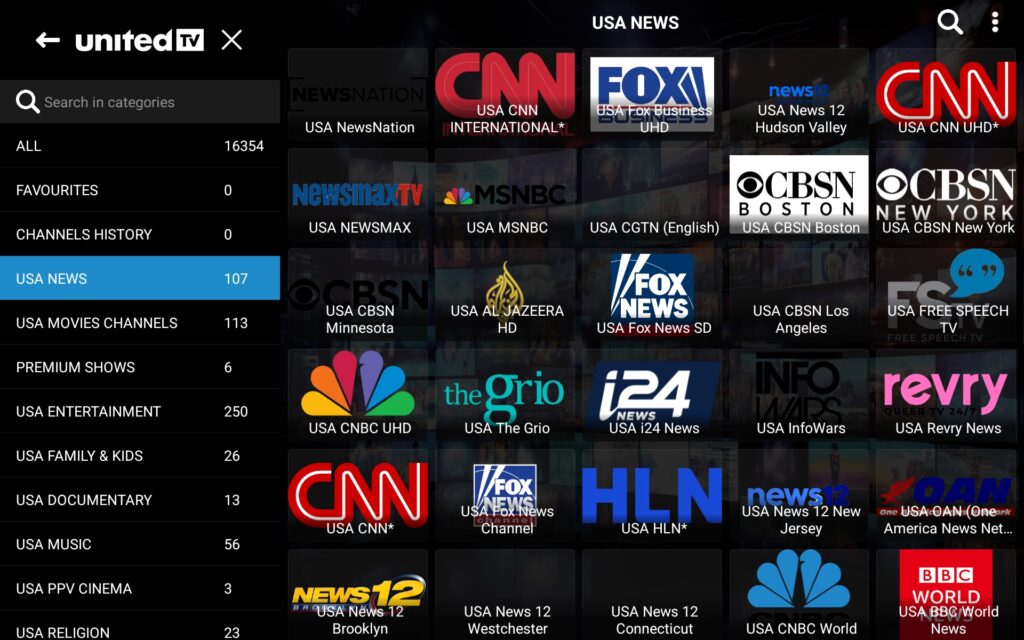Play the USA HLN* channel
The height and width of the screenshot is (640, 1024).
654,495
